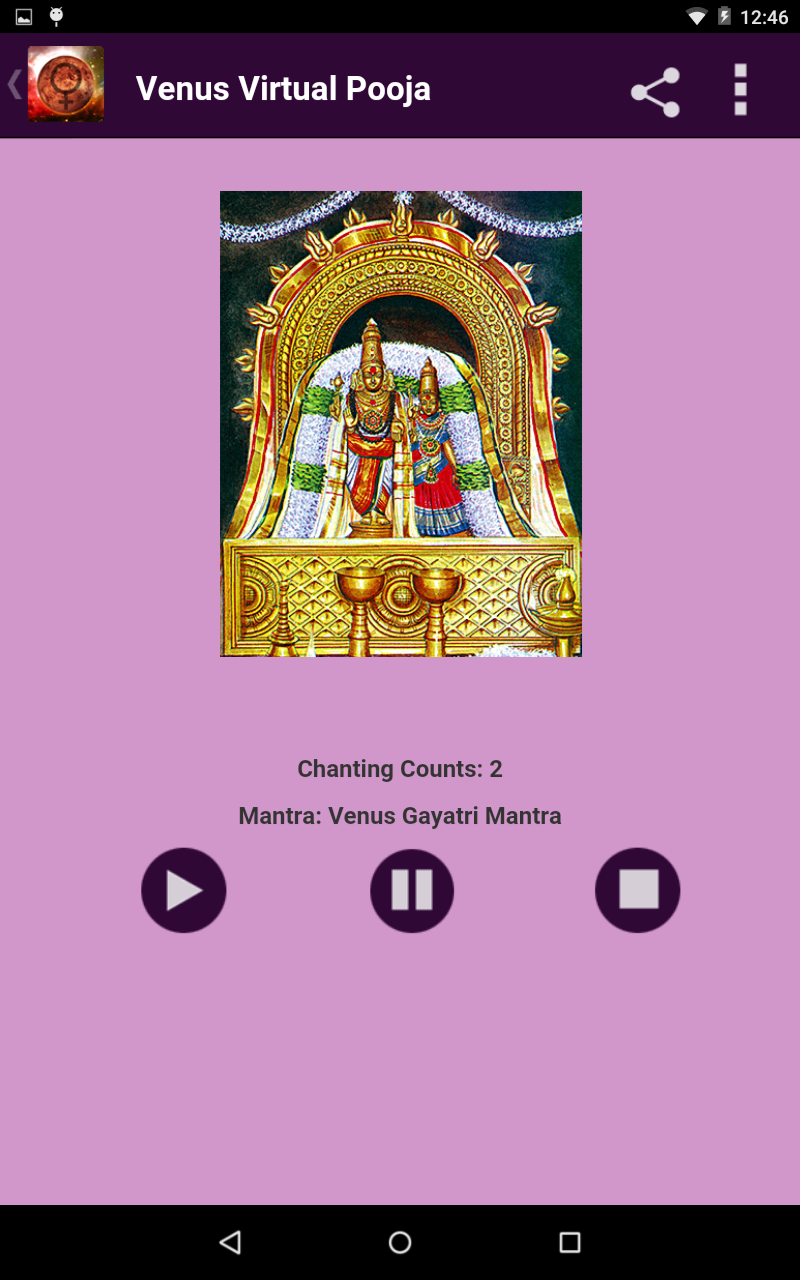
Task: Click the back arrow to exit pooja
Action: tap(14, 85)
